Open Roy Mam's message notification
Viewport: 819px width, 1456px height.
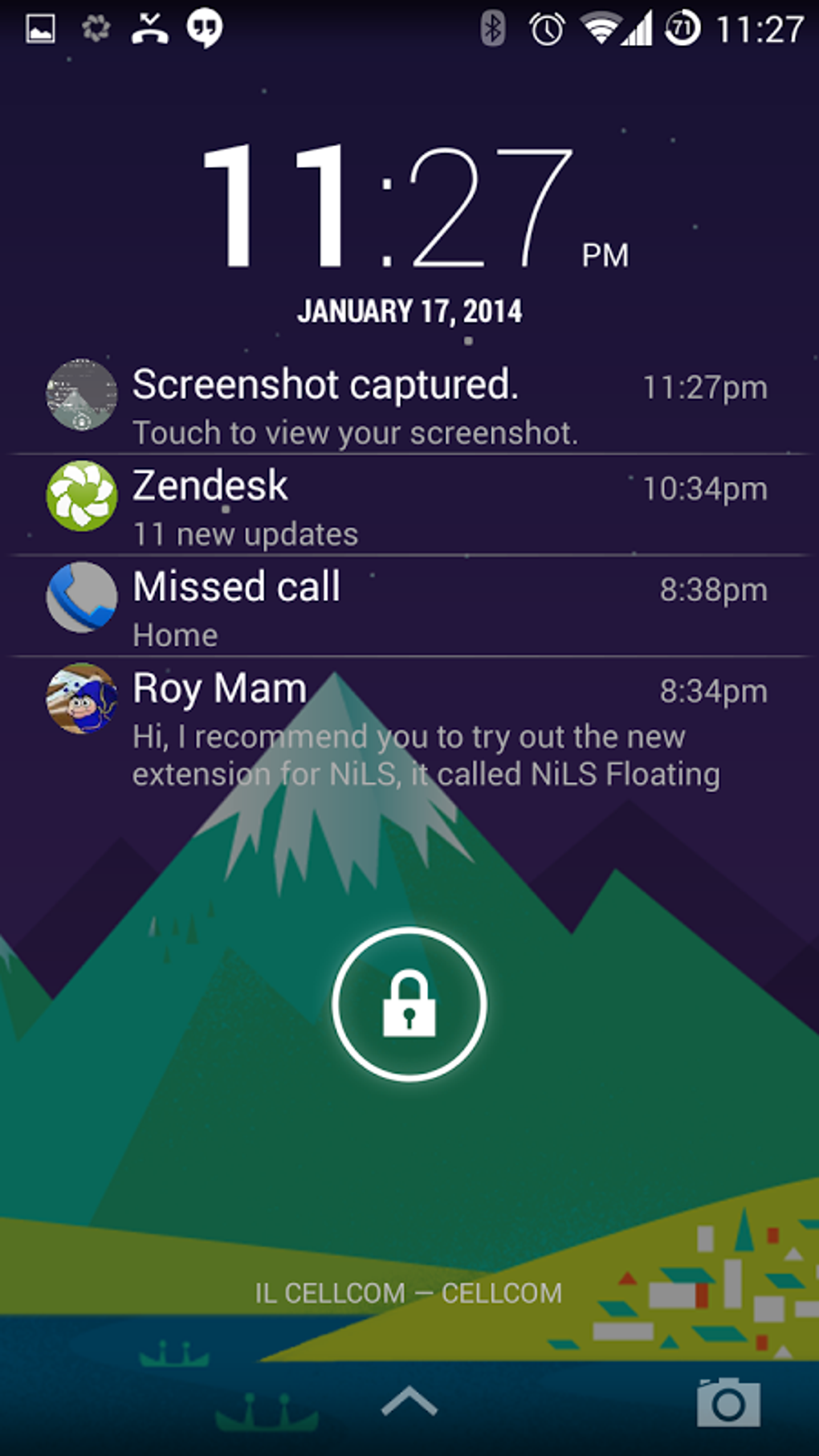[408, 728]
